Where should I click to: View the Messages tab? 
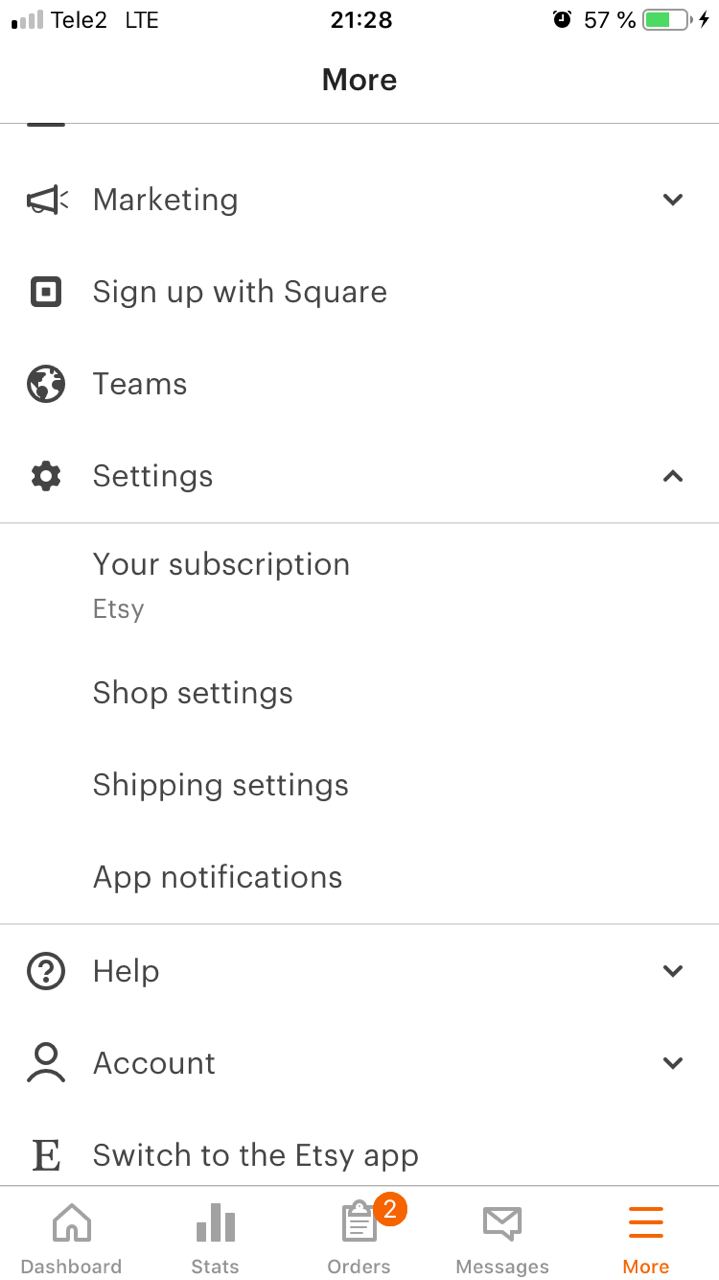point(502,1238)
